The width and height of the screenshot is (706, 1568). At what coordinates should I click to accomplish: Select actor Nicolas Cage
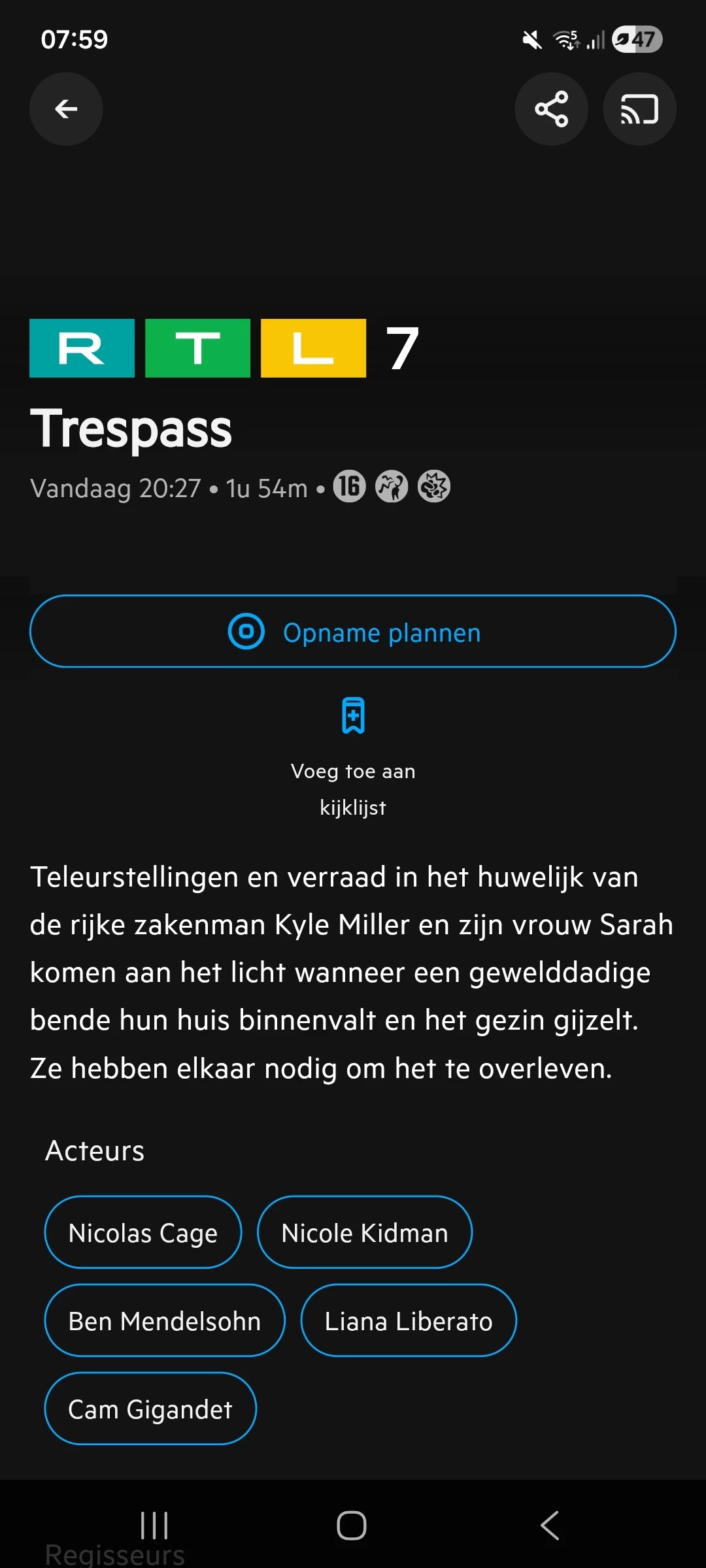coord(143,1233)
